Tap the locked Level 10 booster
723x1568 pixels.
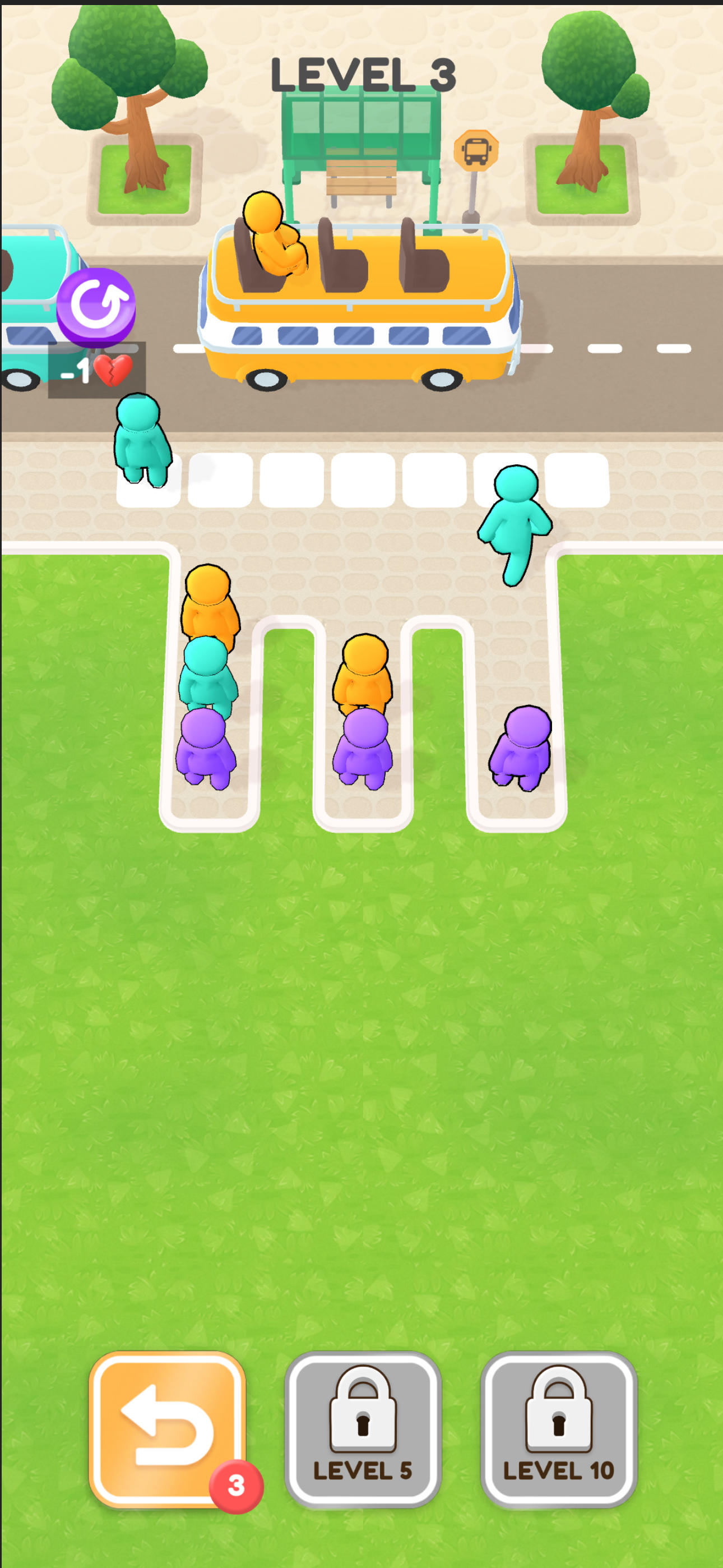tap(558, 1428)
